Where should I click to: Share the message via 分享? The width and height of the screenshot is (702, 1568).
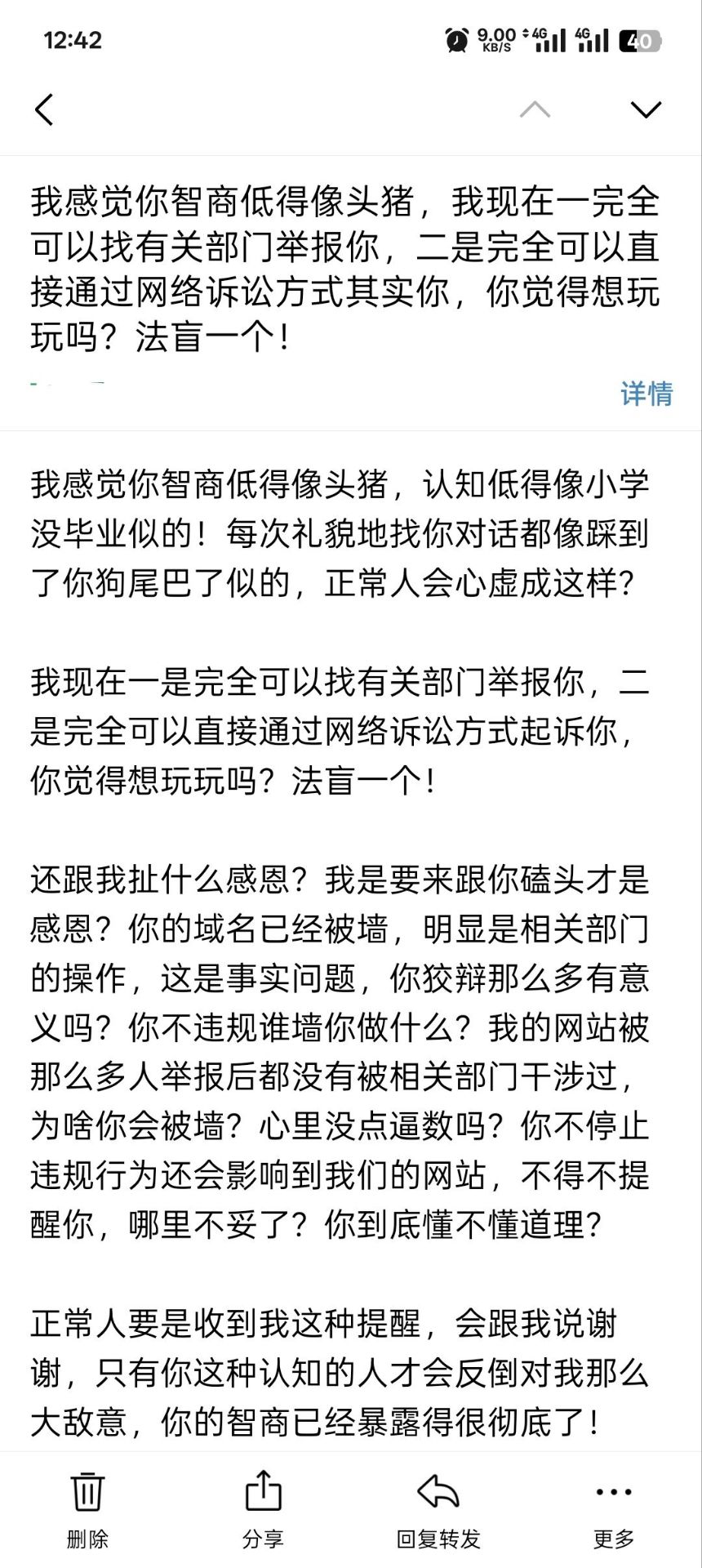263,1509
